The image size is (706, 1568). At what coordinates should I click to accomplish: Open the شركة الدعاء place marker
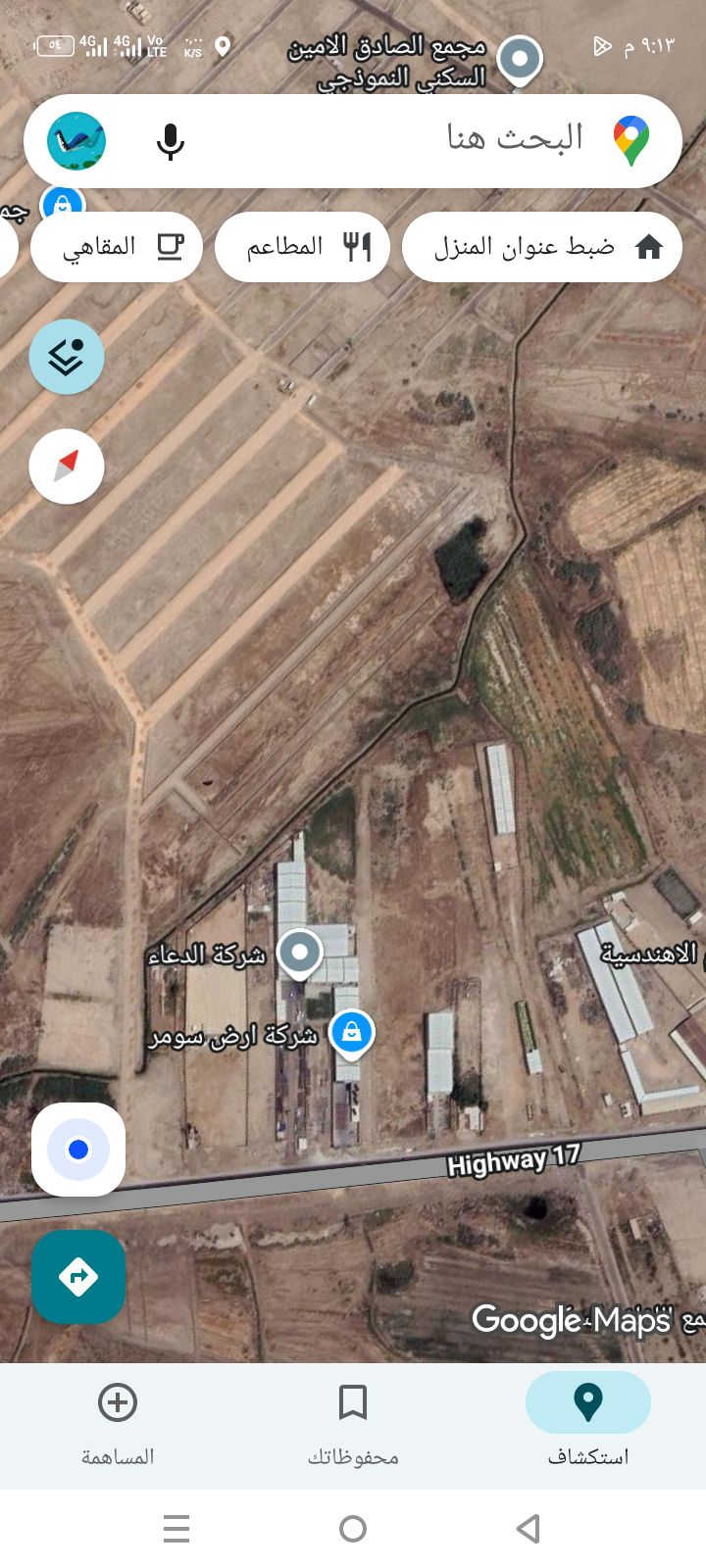tap(300, 953)
